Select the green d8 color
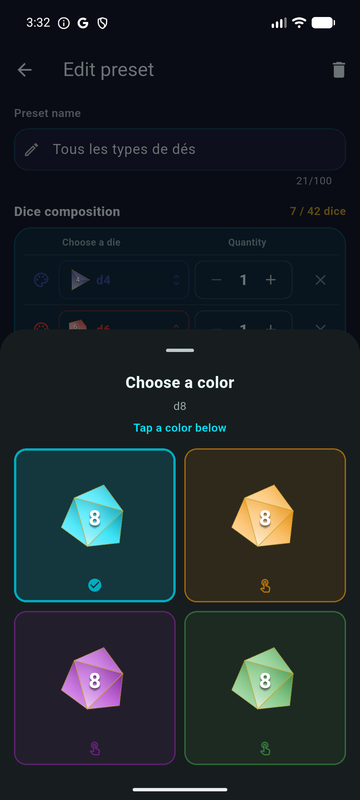The width and height of the screenshot is (360, 800). pos(265,688)
